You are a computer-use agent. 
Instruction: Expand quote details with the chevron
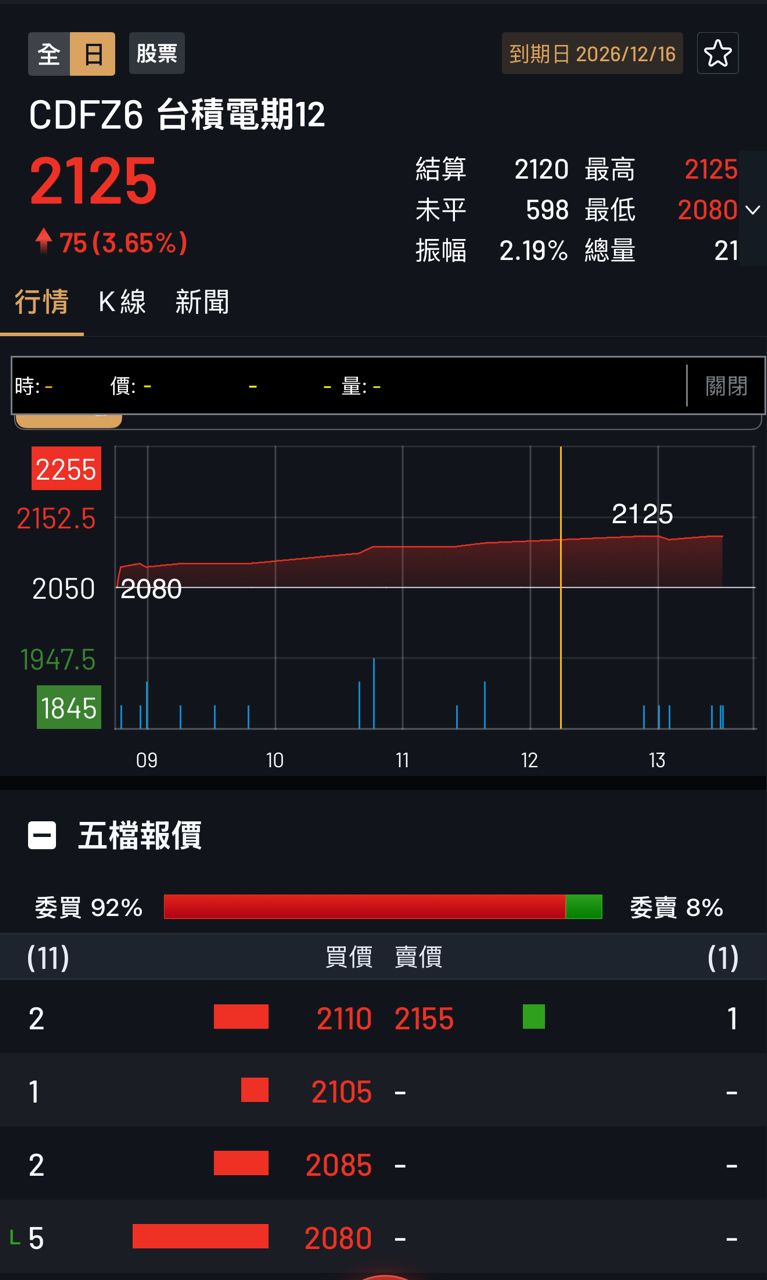pos(753,210)
